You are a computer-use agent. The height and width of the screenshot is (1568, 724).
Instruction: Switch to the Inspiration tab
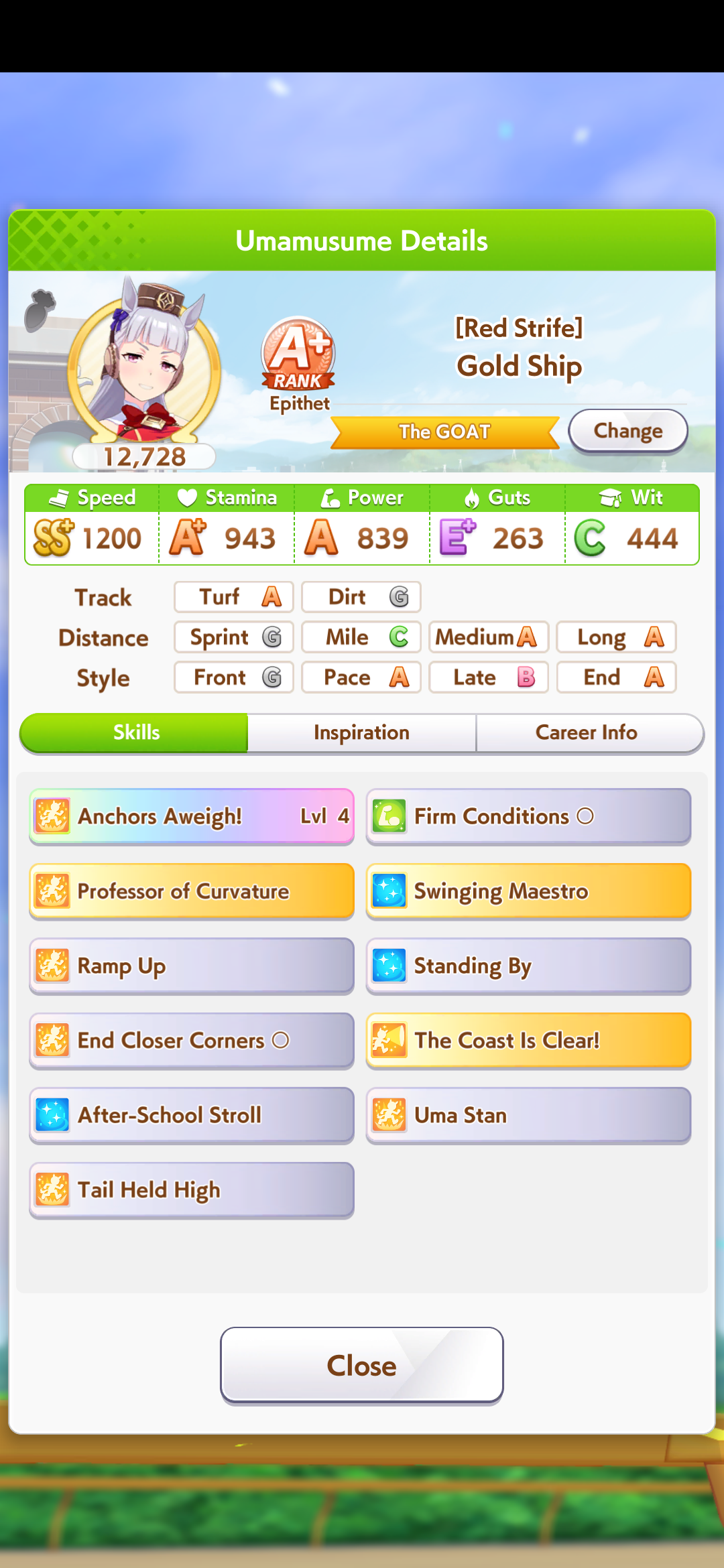coord(361,732)
